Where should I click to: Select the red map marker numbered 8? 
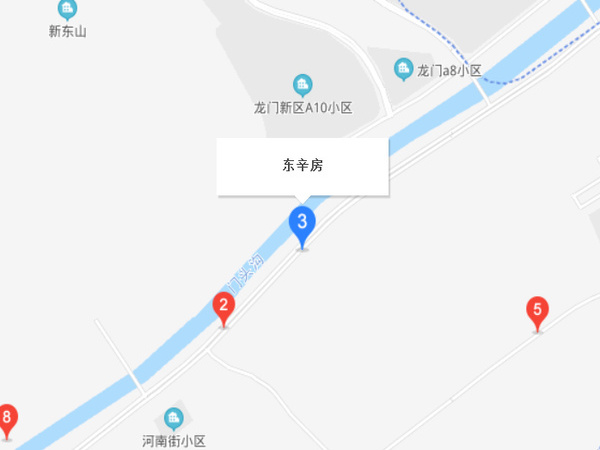pos(7,418)
